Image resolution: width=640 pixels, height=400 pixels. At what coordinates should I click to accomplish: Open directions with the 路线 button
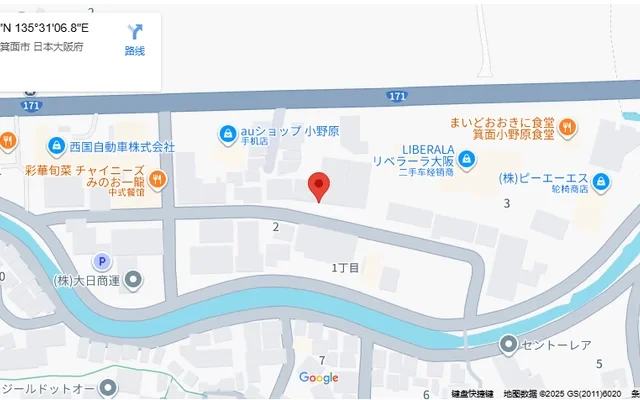(x=135, y=38)
